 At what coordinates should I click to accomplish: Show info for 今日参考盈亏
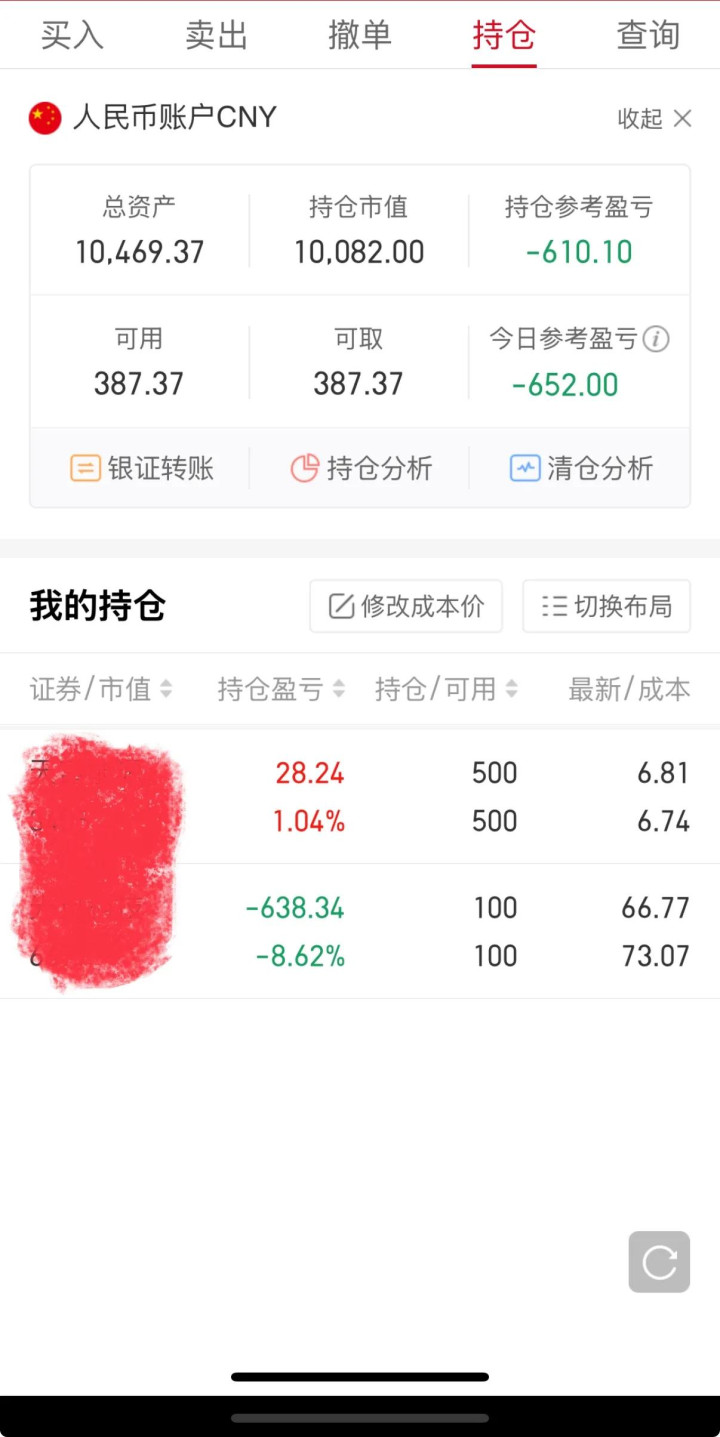656,339
